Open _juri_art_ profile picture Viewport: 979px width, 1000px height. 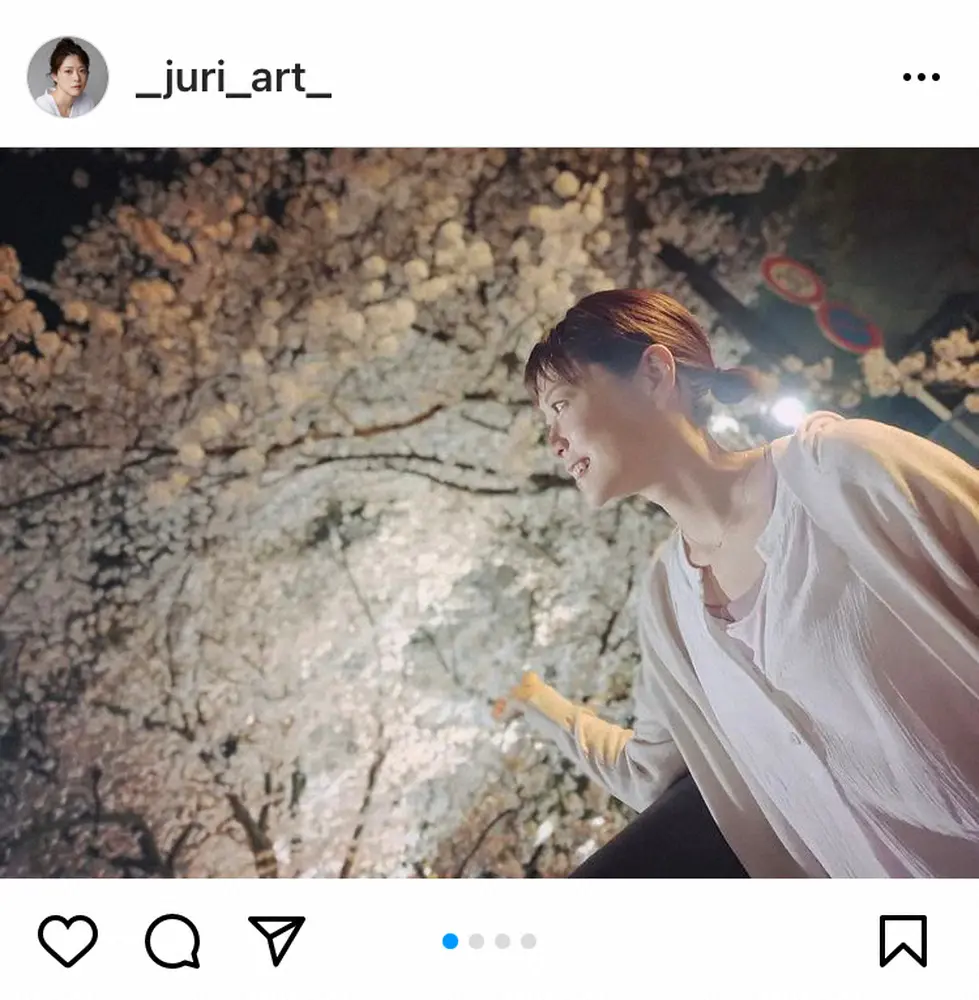(67, 78)
